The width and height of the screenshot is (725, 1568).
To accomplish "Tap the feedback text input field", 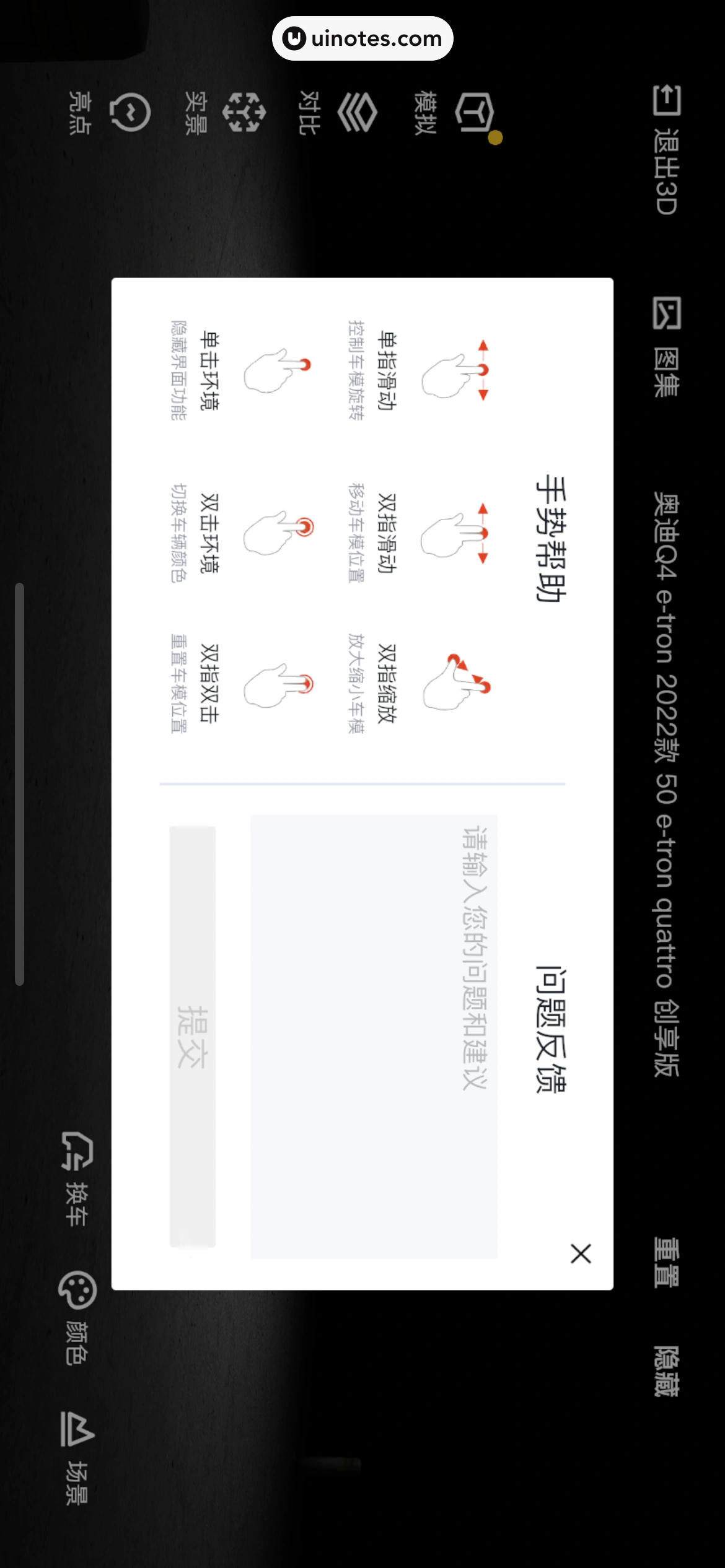I will click(x=374, y=1036).
